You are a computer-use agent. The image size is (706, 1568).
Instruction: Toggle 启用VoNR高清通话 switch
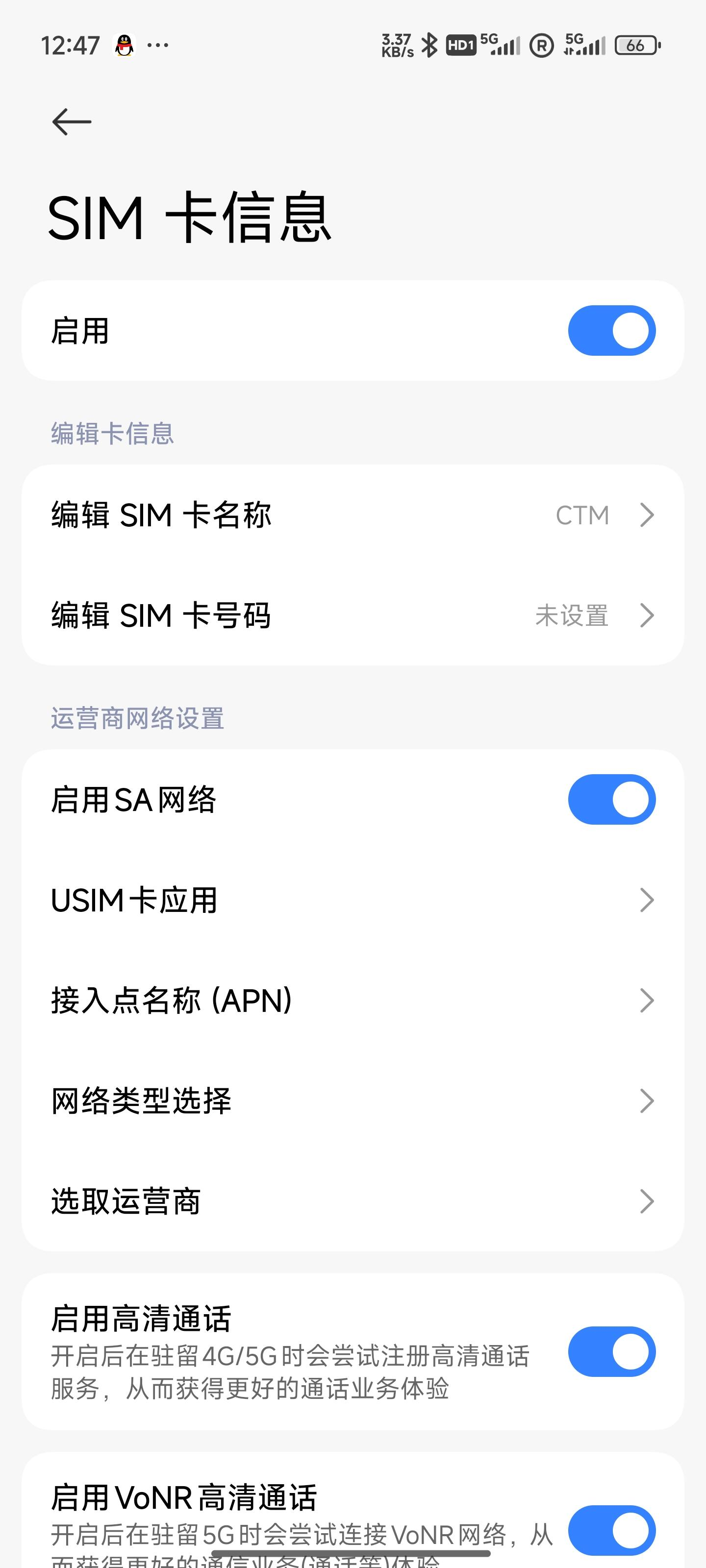pos(611,1529)
